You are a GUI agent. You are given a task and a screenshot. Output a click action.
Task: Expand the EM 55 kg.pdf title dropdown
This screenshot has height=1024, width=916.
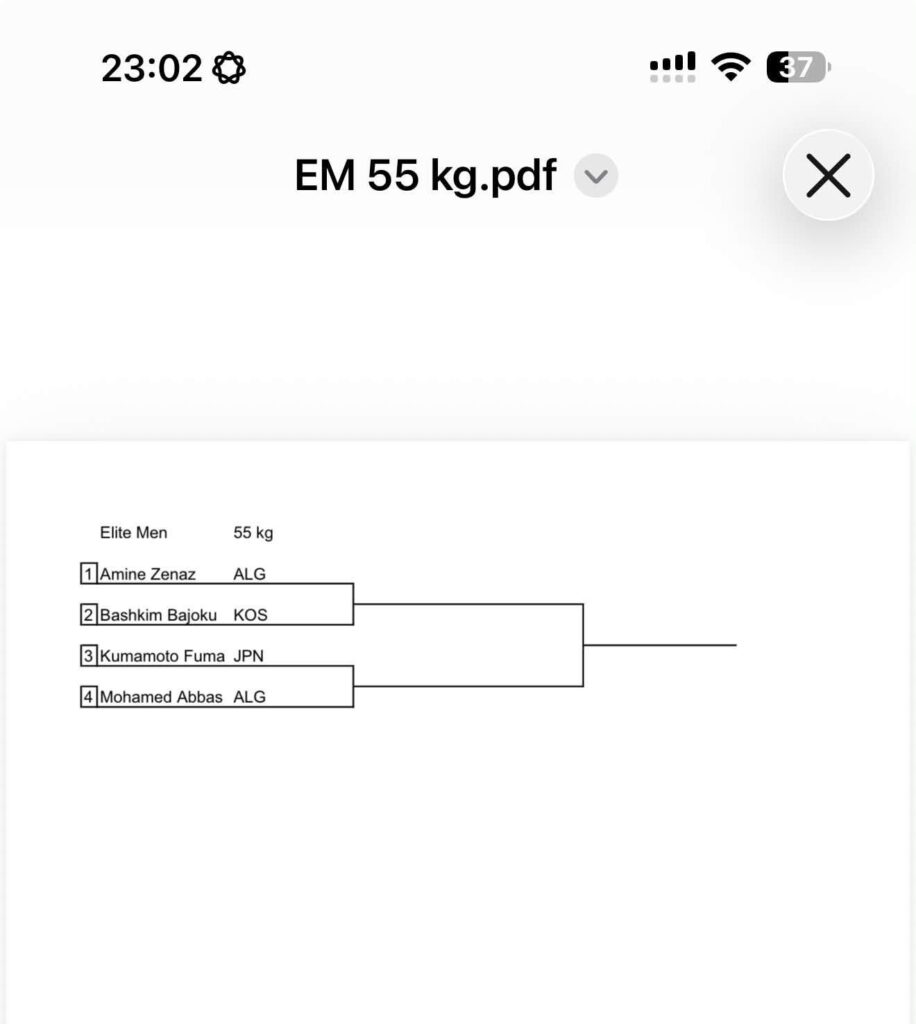tap(595, 176)
